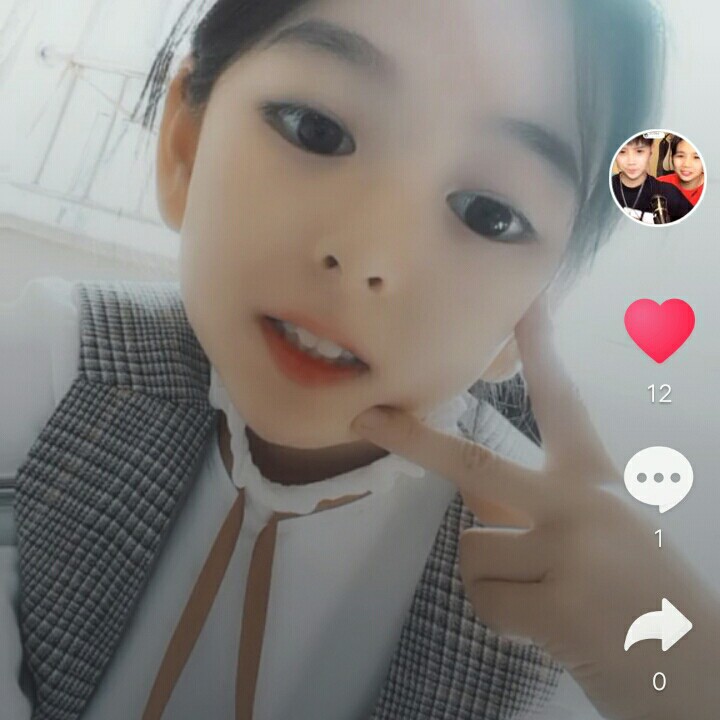Share this video using the arrow
This screenshot has height=720, width=720.
658,626
